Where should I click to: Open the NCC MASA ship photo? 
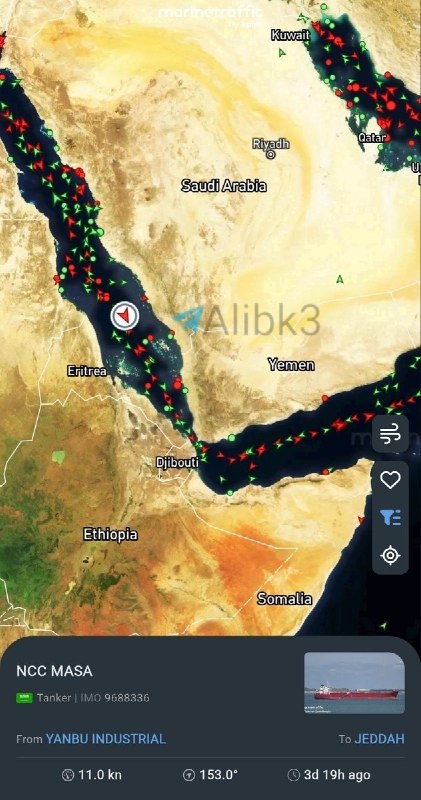coord(355,683)
